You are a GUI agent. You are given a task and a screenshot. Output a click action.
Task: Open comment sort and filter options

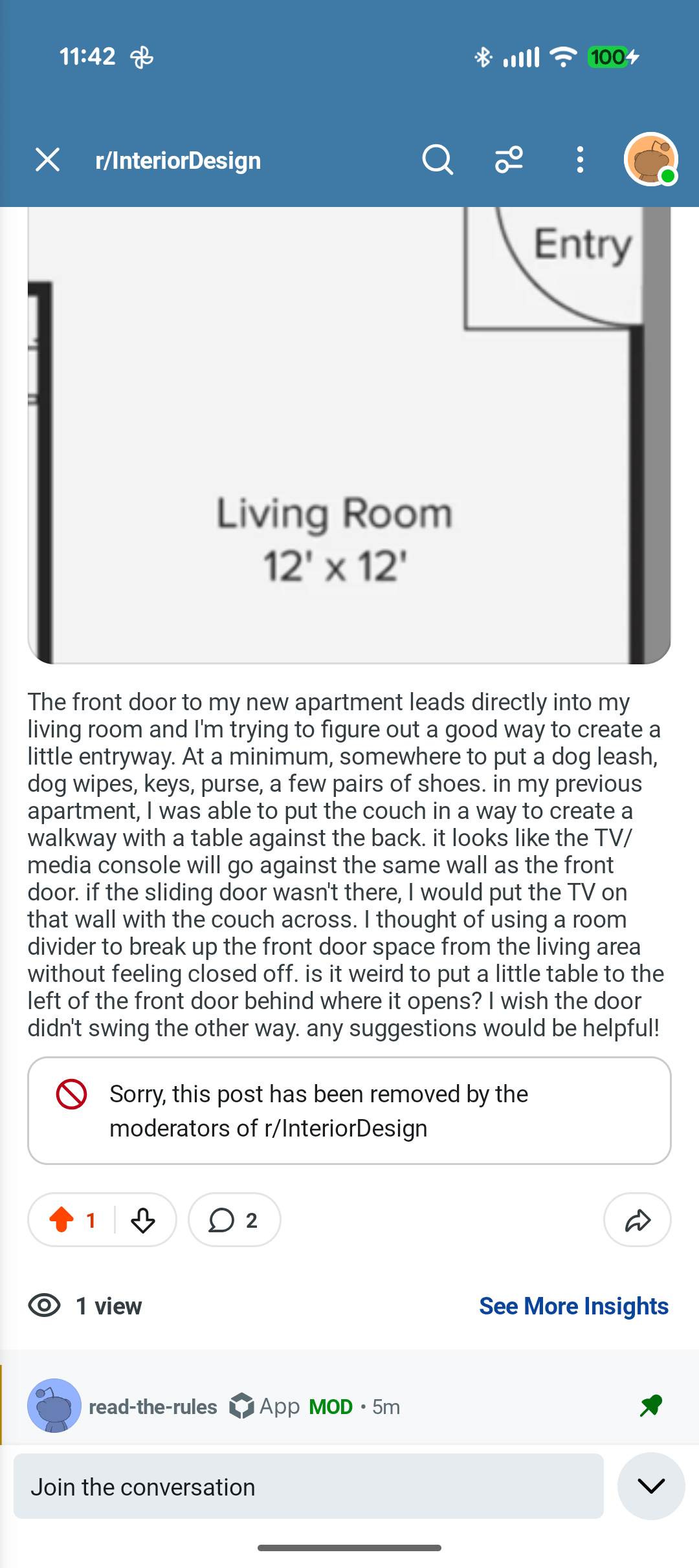(509, 160)
